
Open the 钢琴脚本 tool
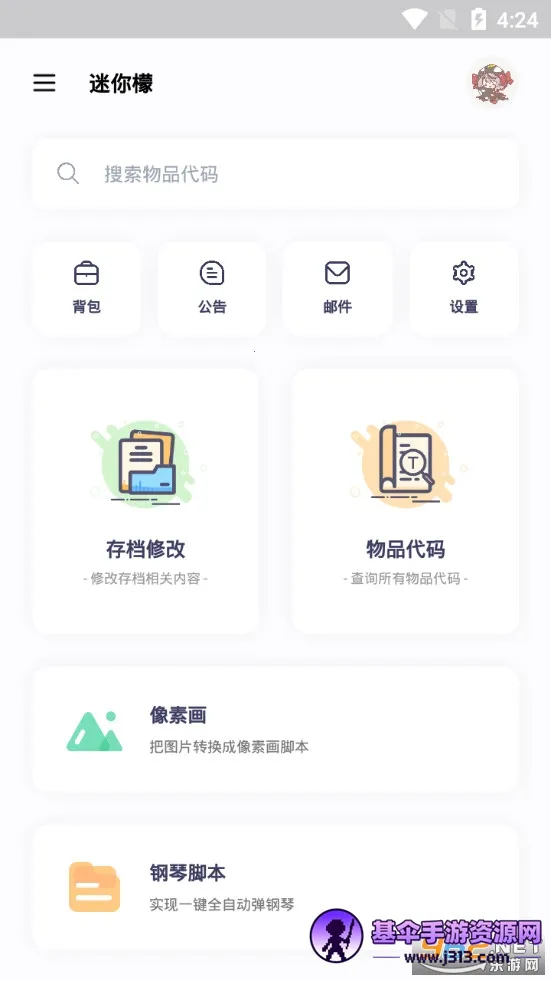(x=275, y=887)
